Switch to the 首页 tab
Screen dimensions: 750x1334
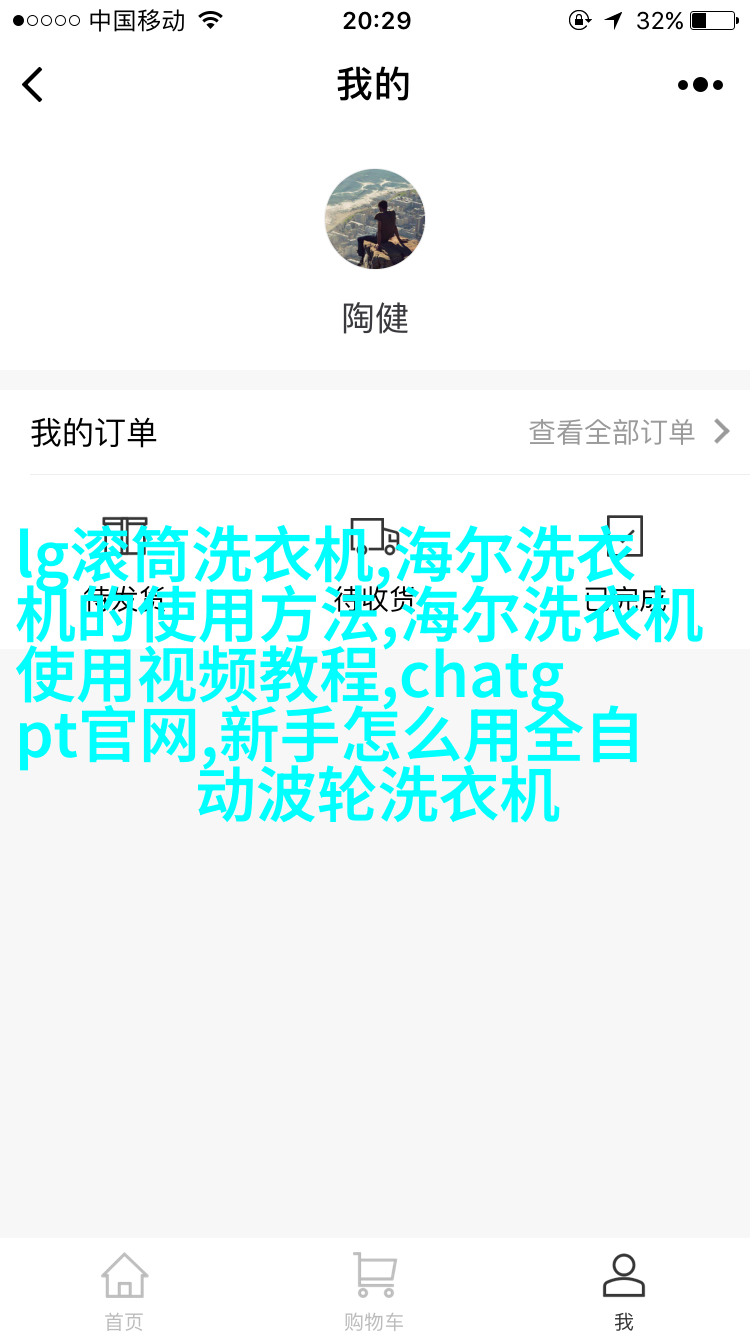(x=125, y=1290)
